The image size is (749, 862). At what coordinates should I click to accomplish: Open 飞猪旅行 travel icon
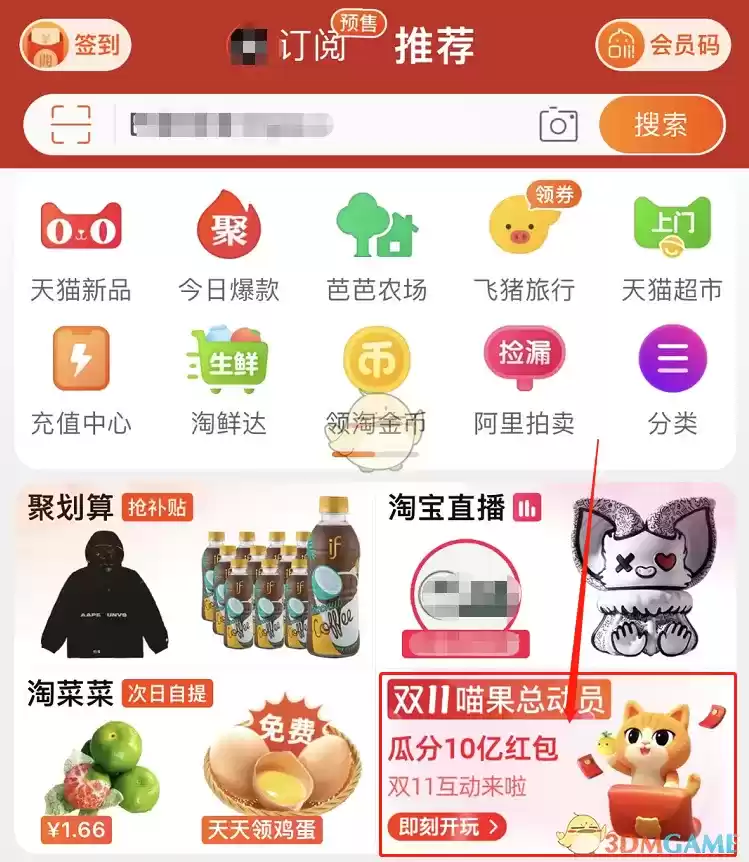pyautogui.click(x=522, y=228)
